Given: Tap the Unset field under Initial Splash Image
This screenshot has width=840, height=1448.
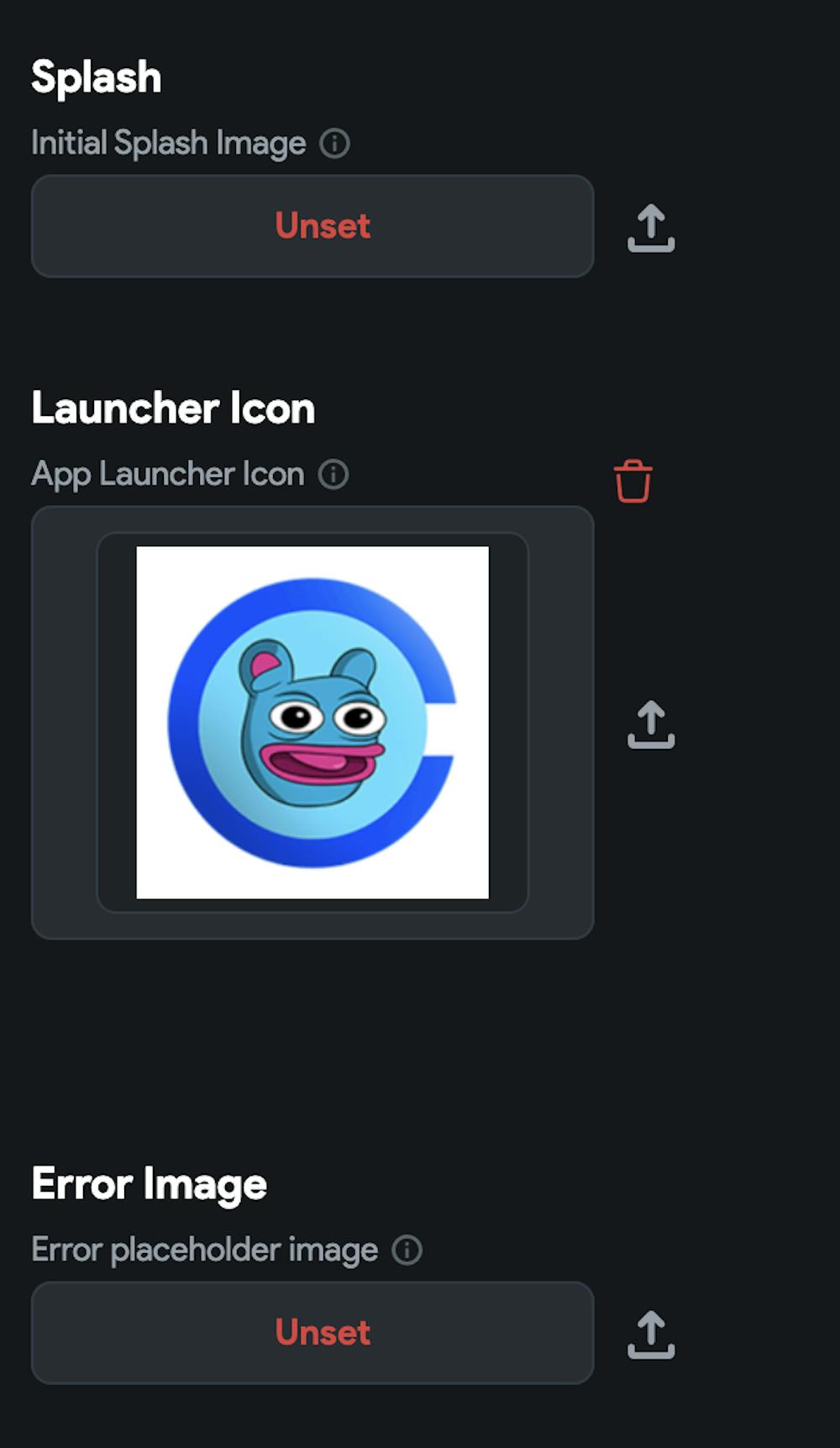Looking at the screenshot, I should (312, 226).
